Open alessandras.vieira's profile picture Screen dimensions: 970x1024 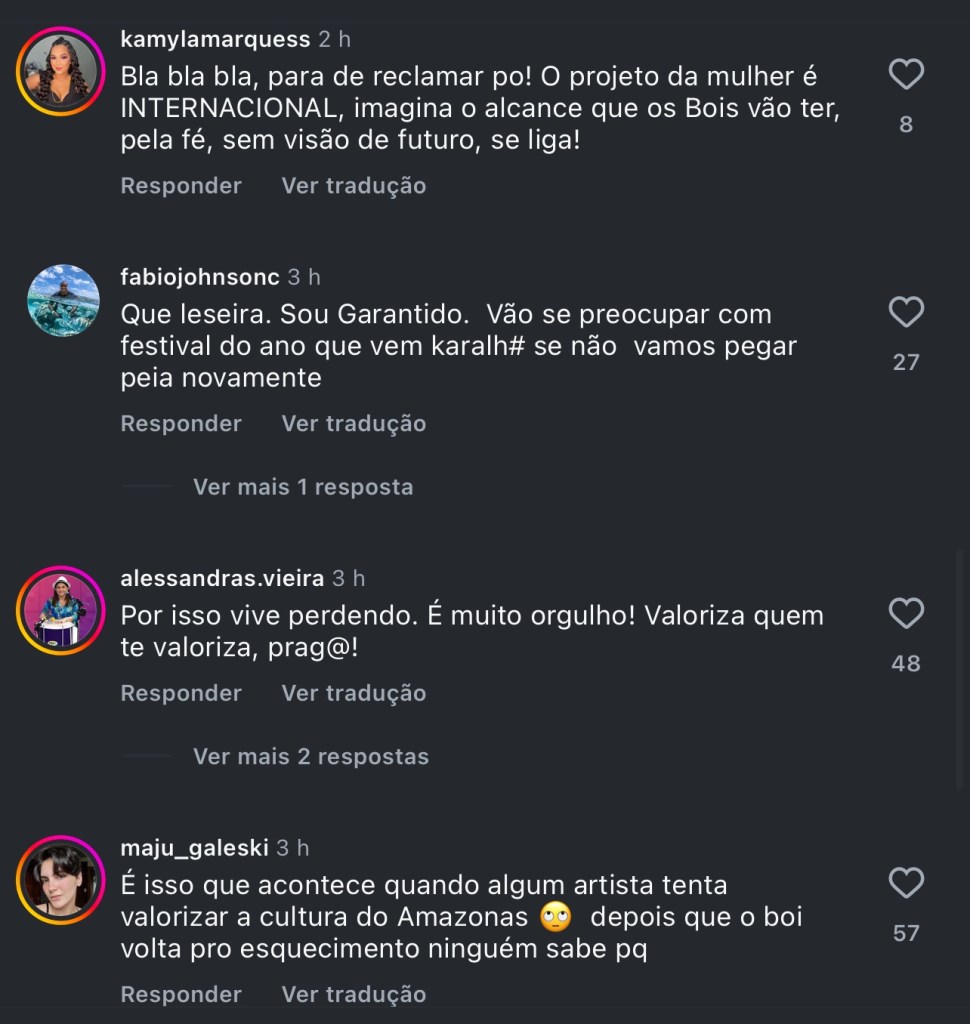tap(62, 610)
